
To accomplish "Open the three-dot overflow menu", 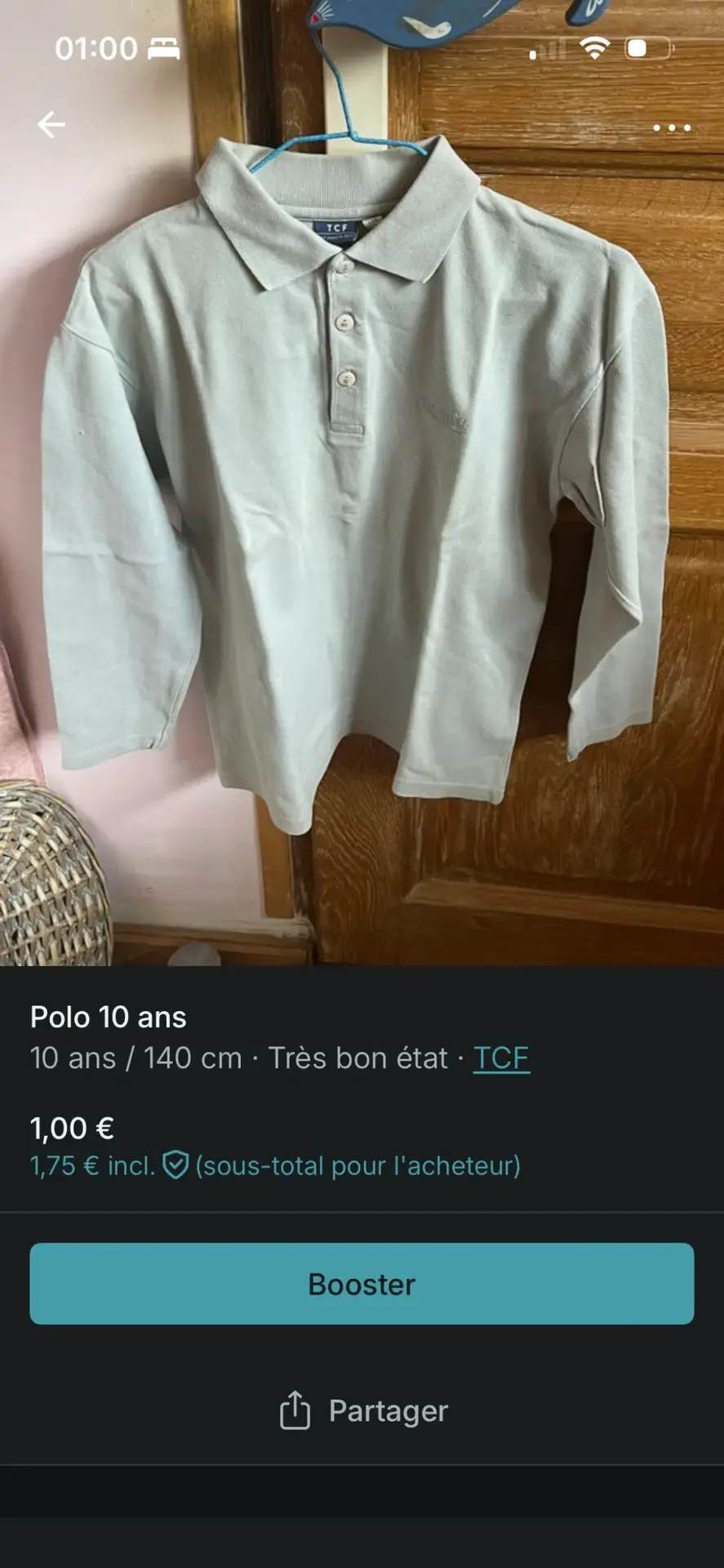I will pyautogui.click(x=672, y=127).
